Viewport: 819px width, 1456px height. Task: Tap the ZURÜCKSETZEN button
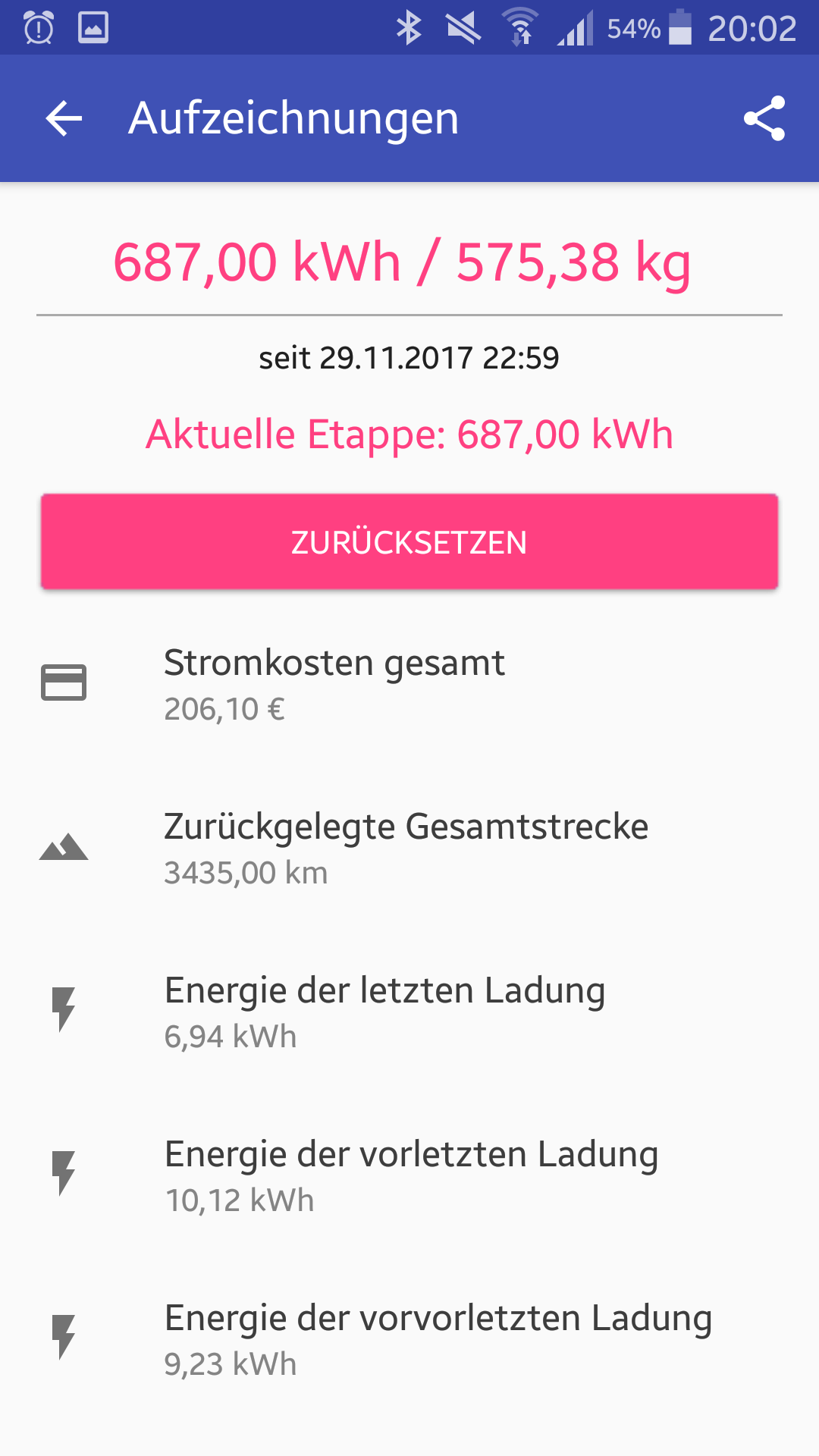pos(409,541)
